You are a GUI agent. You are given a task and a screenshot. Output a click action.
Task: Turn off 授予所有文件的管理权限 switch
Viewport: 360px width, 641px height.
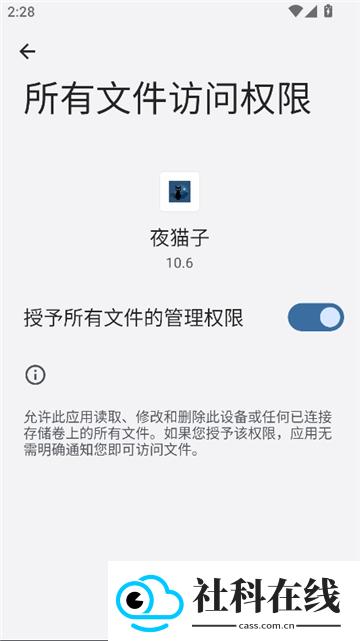[316, 317]
